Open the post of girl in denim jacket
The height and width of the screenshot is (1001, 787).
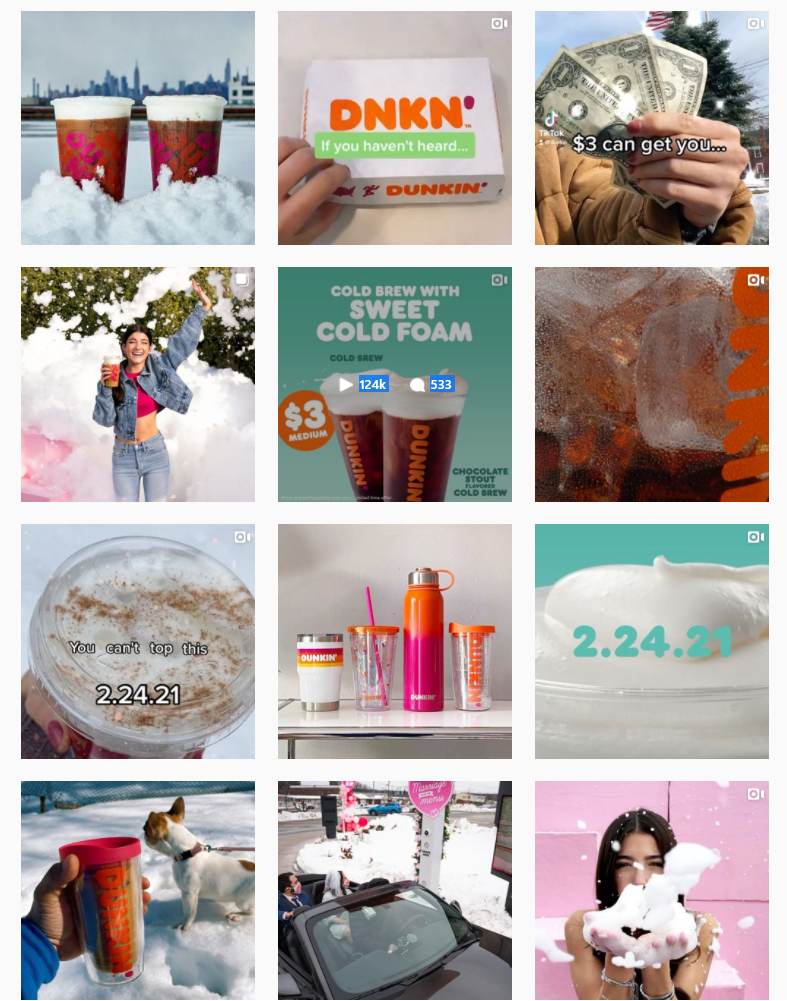point(138,384)
